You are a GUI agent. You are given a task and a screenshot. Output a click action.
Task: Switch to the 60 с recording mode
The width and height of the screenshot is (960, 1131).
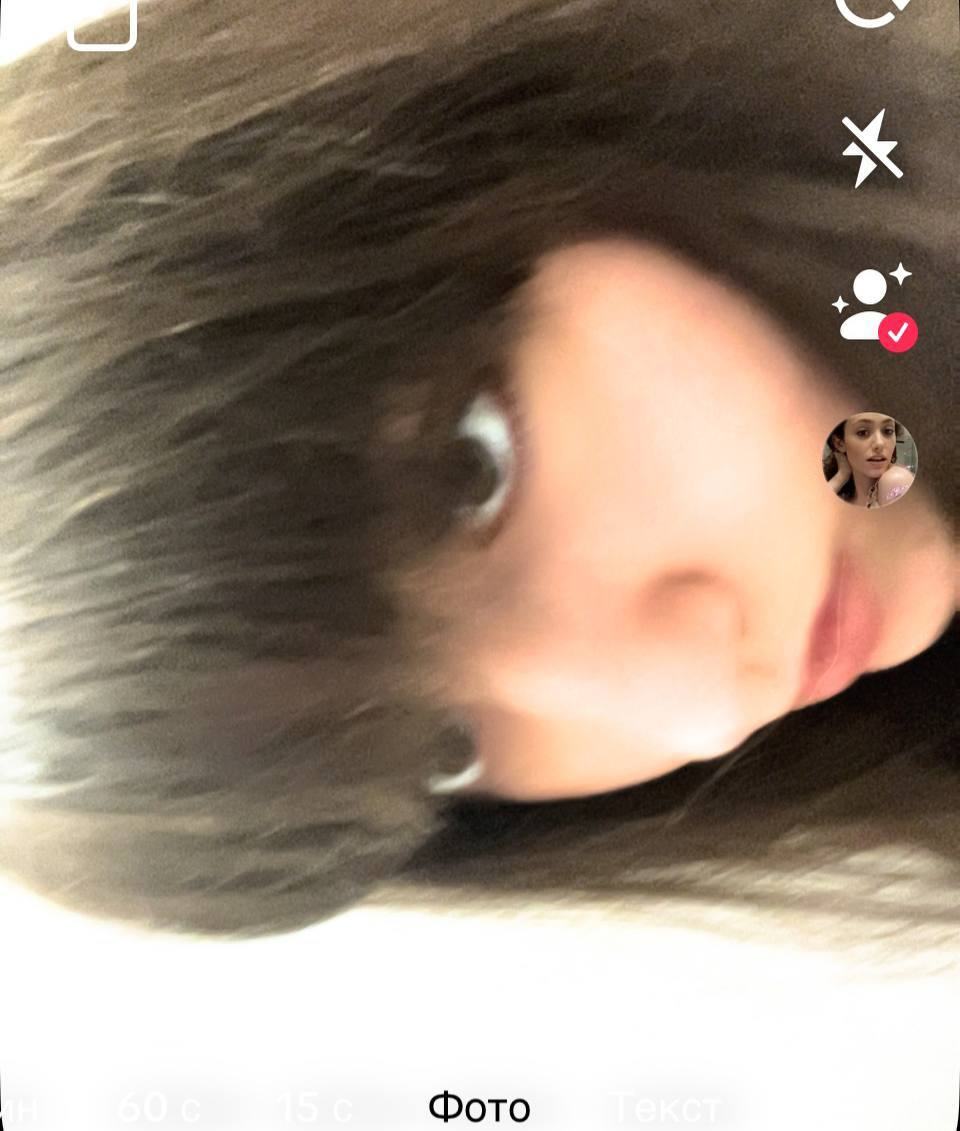click(159, 1108)
